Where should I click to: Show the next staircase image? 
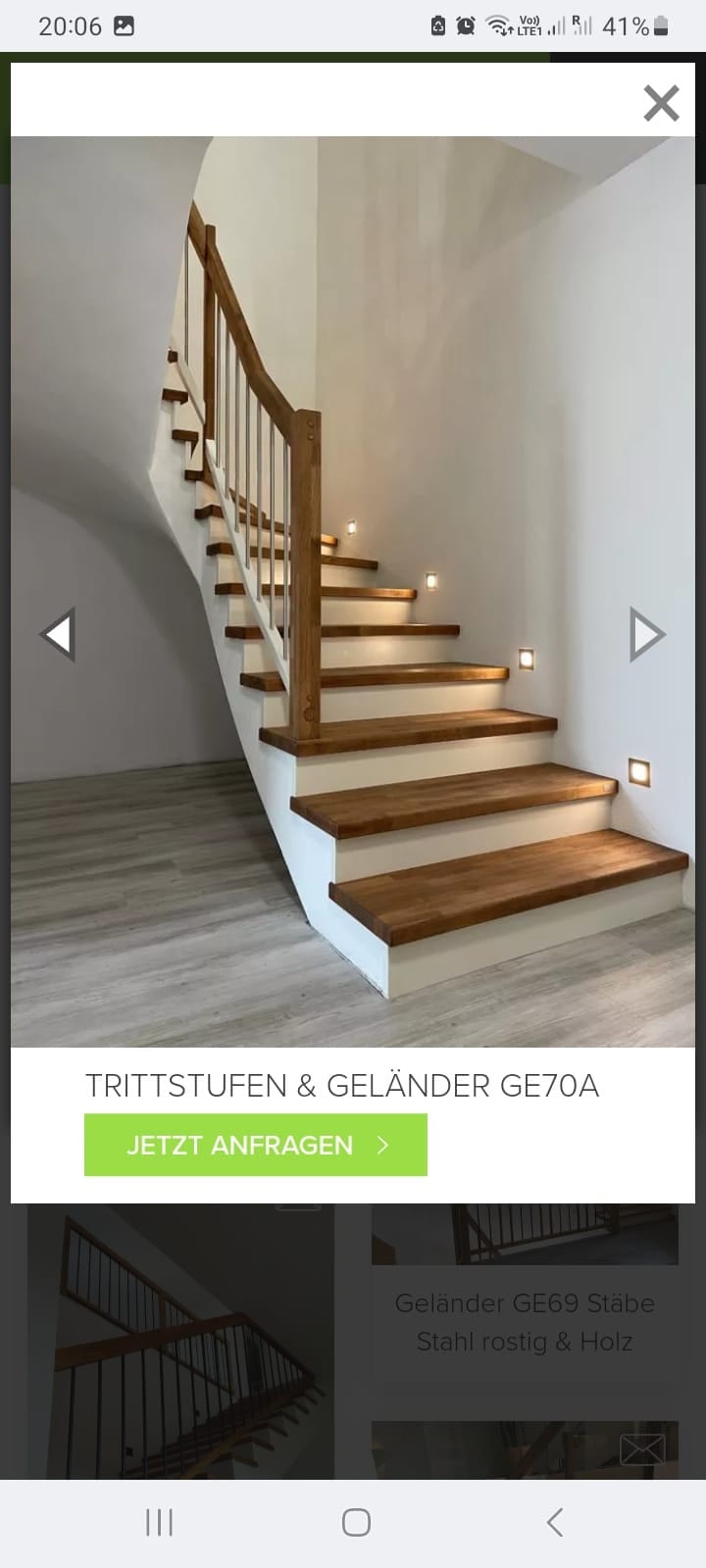pyautogui.click(x=646, y=634)
